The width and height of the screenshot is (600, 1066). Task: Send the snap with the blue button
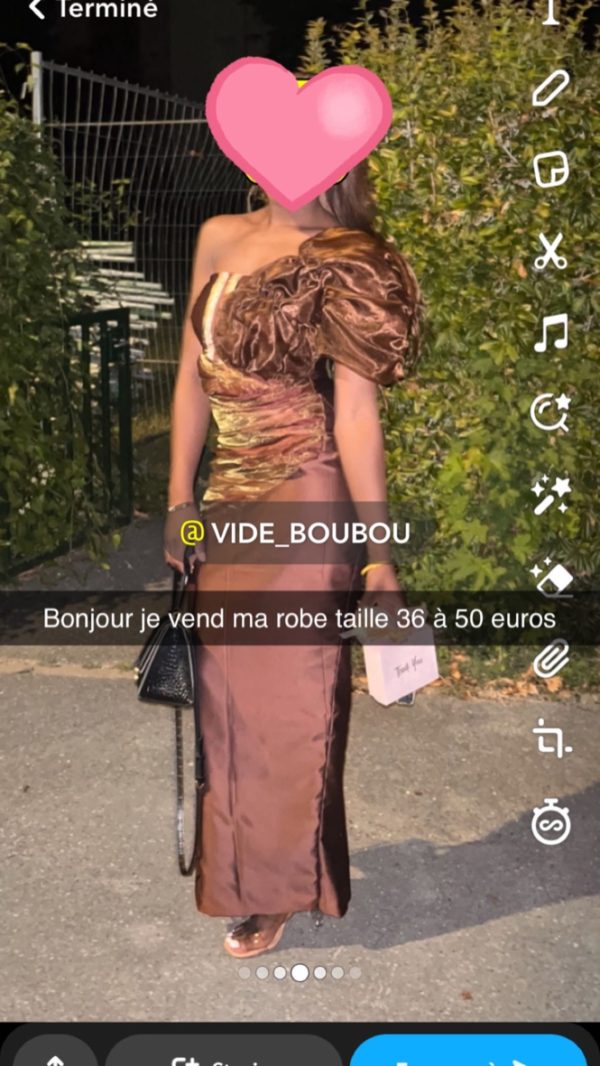point(468,1055)
